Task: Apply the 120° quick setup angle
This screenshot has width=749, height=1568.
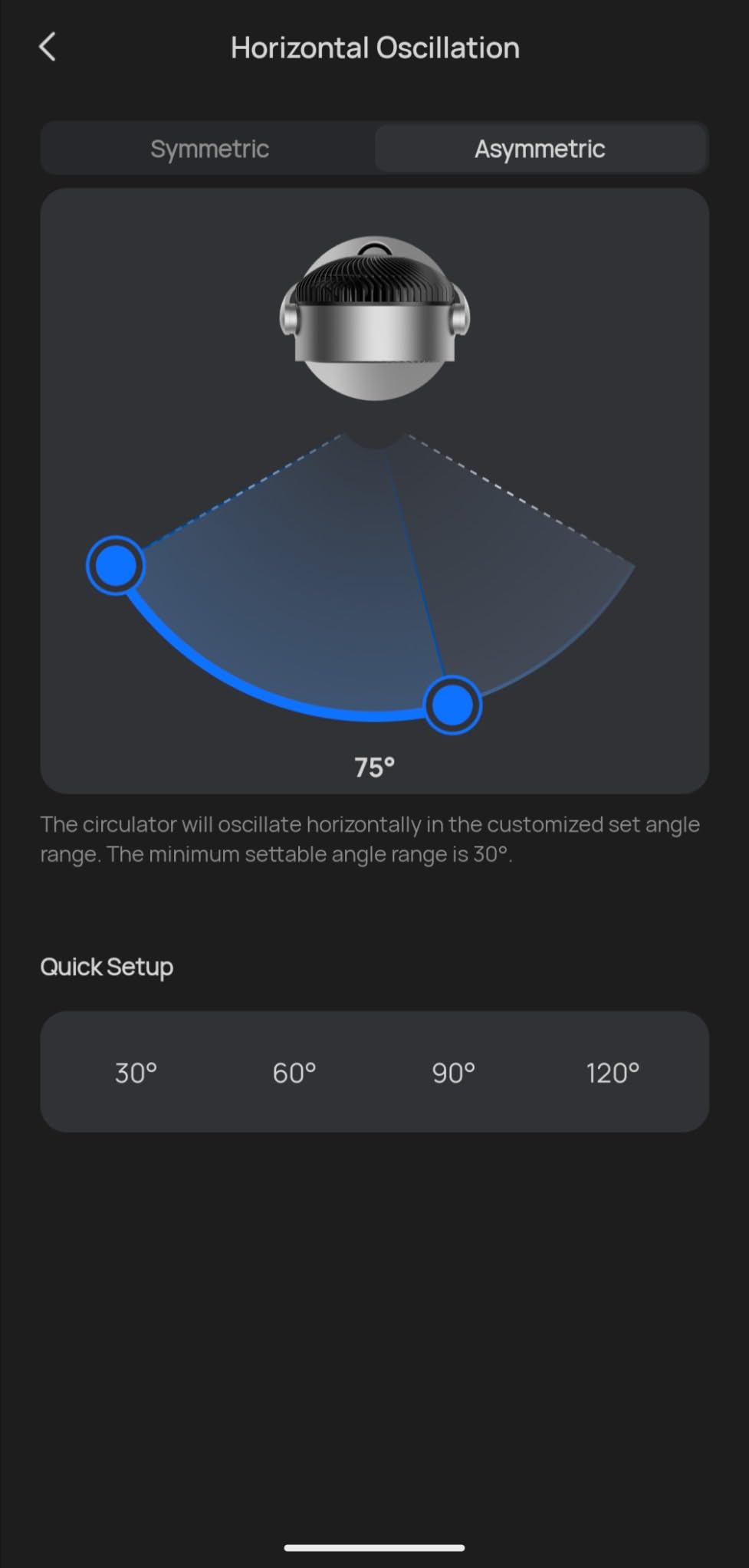Action: [613, 1072]
